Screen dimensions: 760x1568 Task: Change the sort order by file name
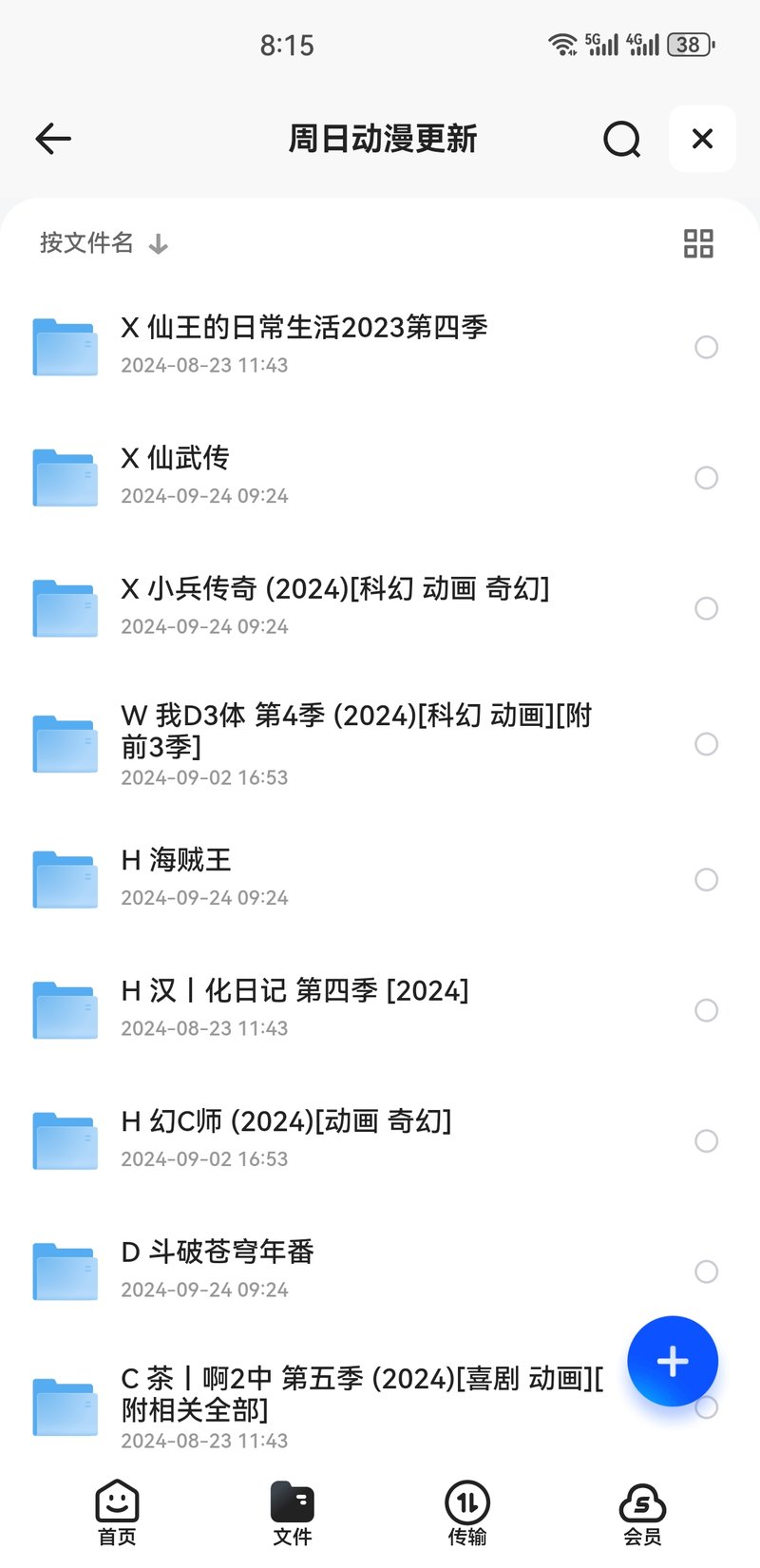click(x=104, y=243)
